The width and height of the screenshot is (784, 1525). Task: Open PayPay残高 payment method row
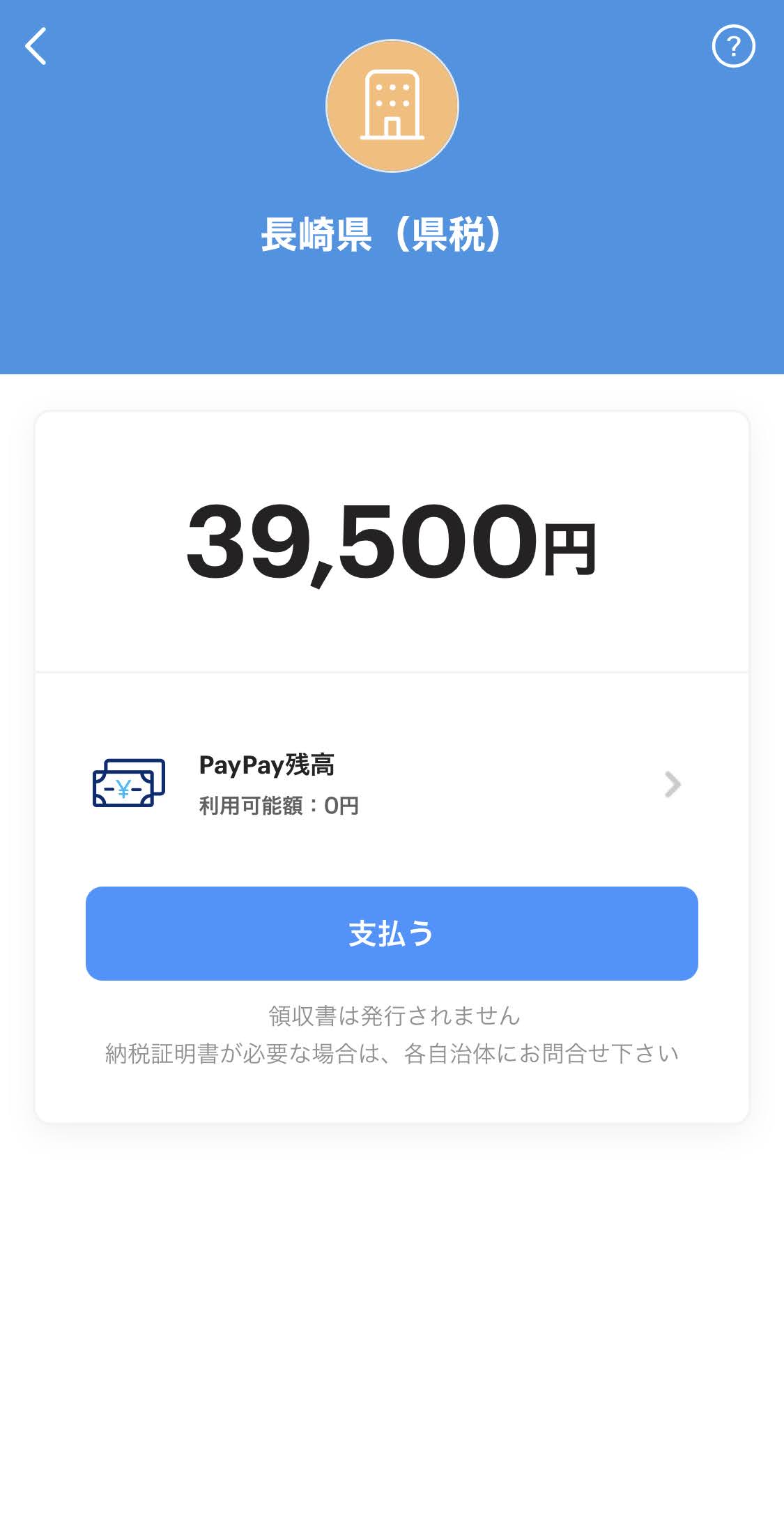point(390,784)
